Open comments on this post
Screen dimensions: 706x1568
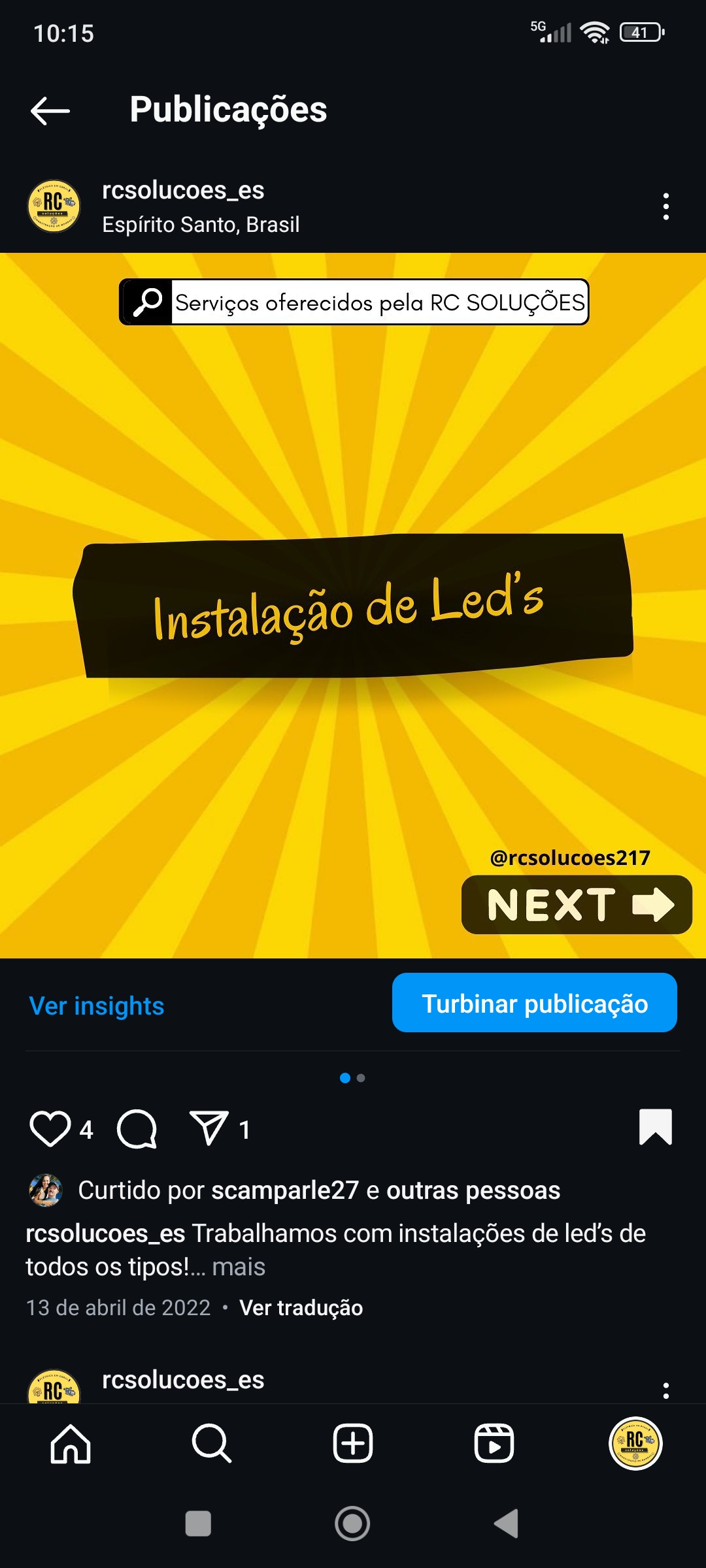pos(137,1128)
